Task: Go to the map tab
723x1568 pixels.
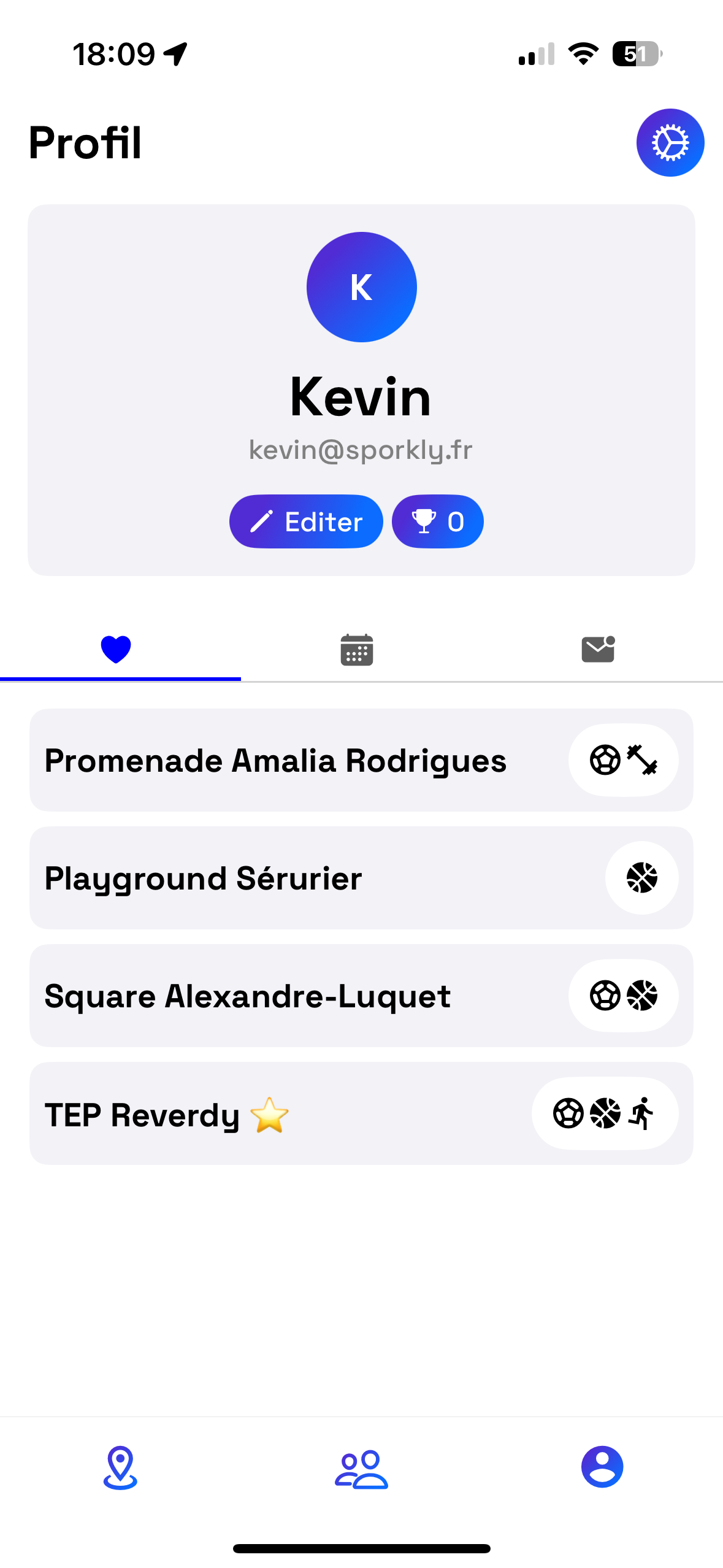Action: (x=120, y=1467)
